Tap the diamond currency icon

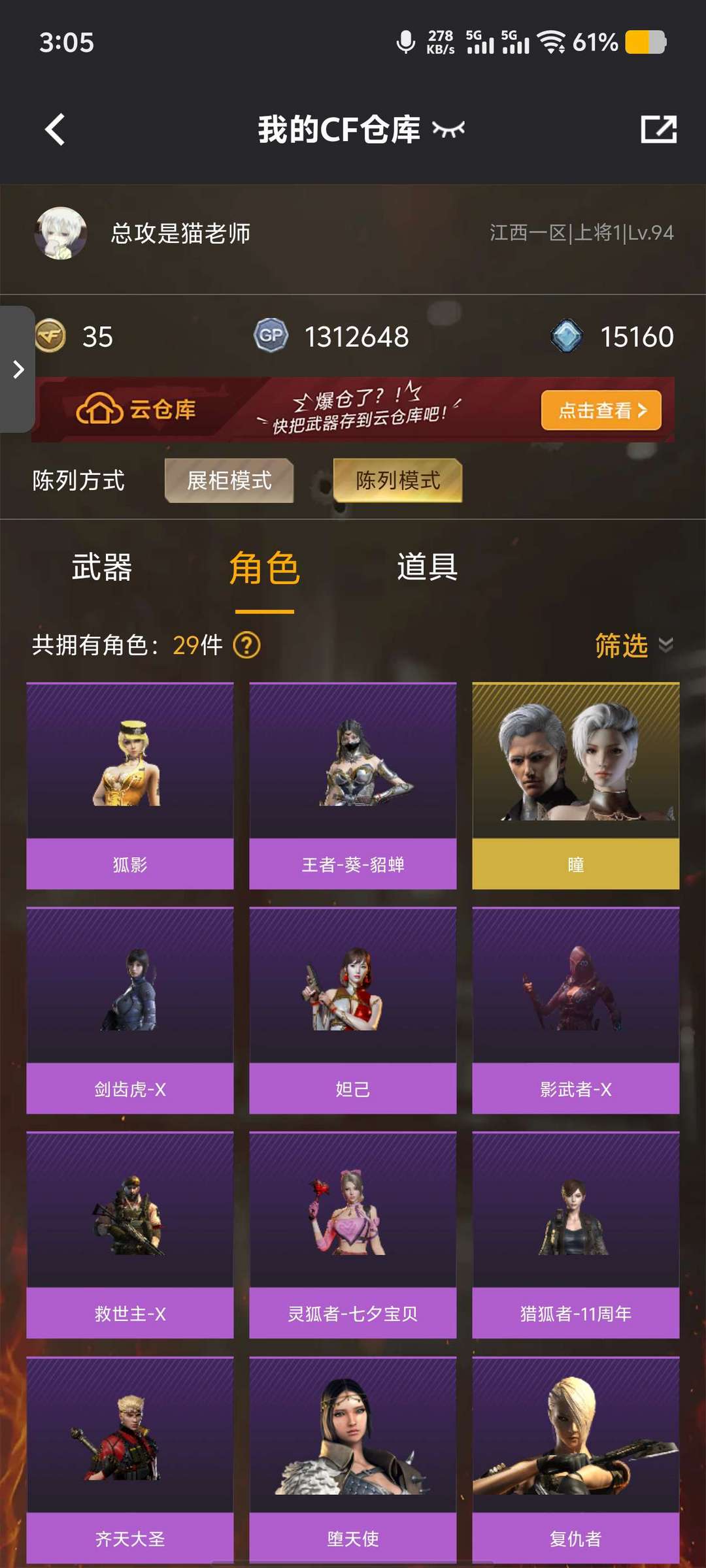tap(567, 334)
